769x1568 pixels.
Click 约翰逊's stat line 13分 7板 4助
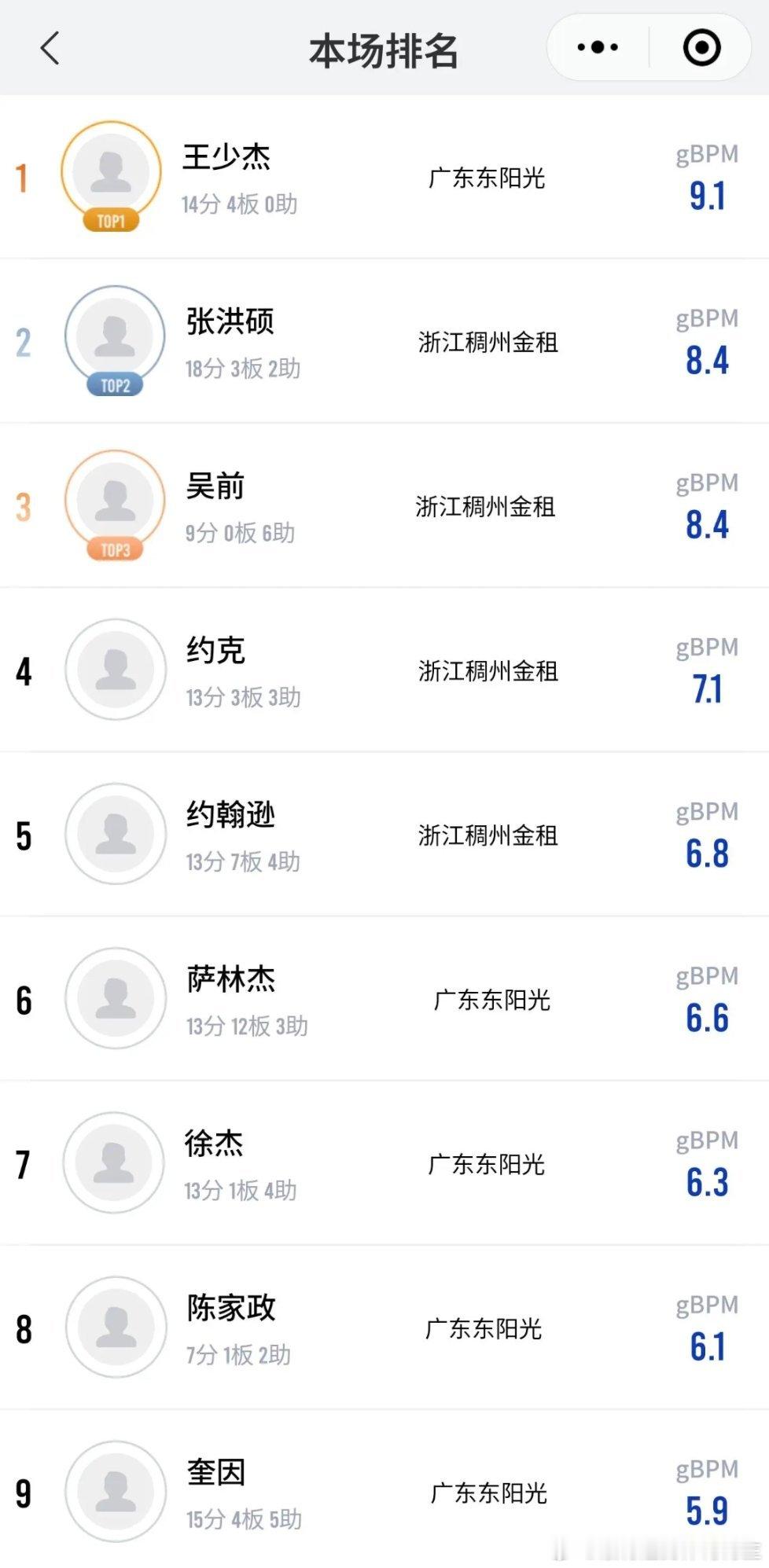[x=234, y=862]
